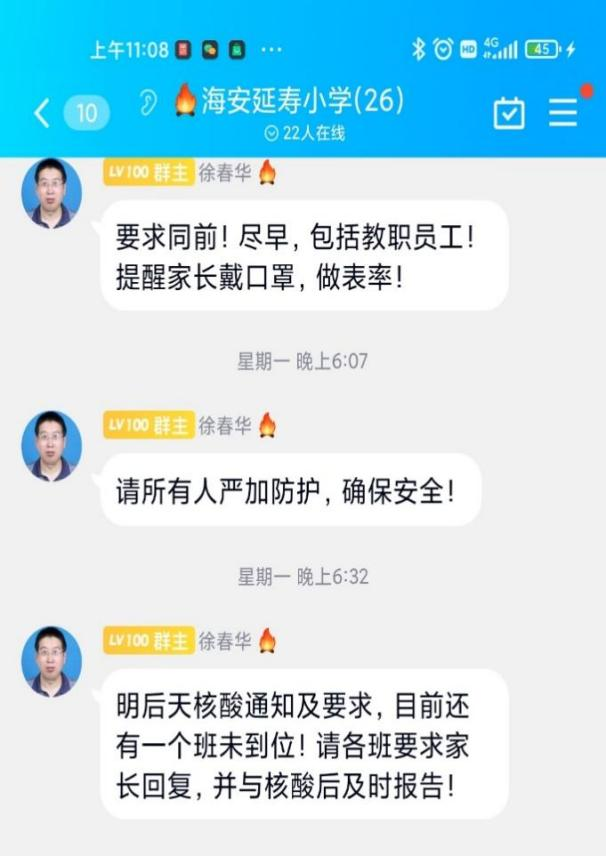Tap the ear icon beside group name
The image size is (606, 856).
pos(149,103)
